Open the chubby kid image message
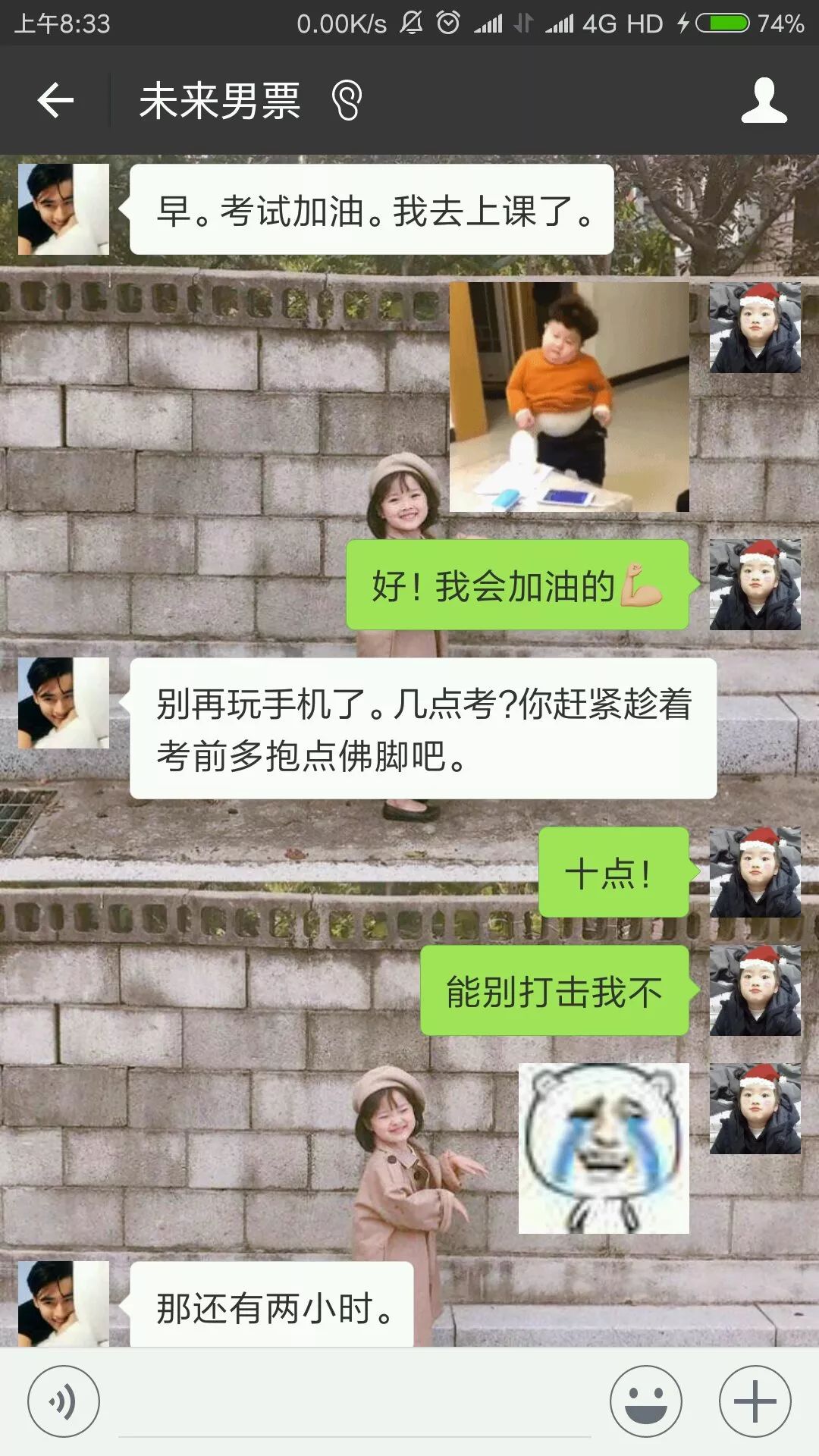This screenshot has height=1456, width=819. [569, 397]
